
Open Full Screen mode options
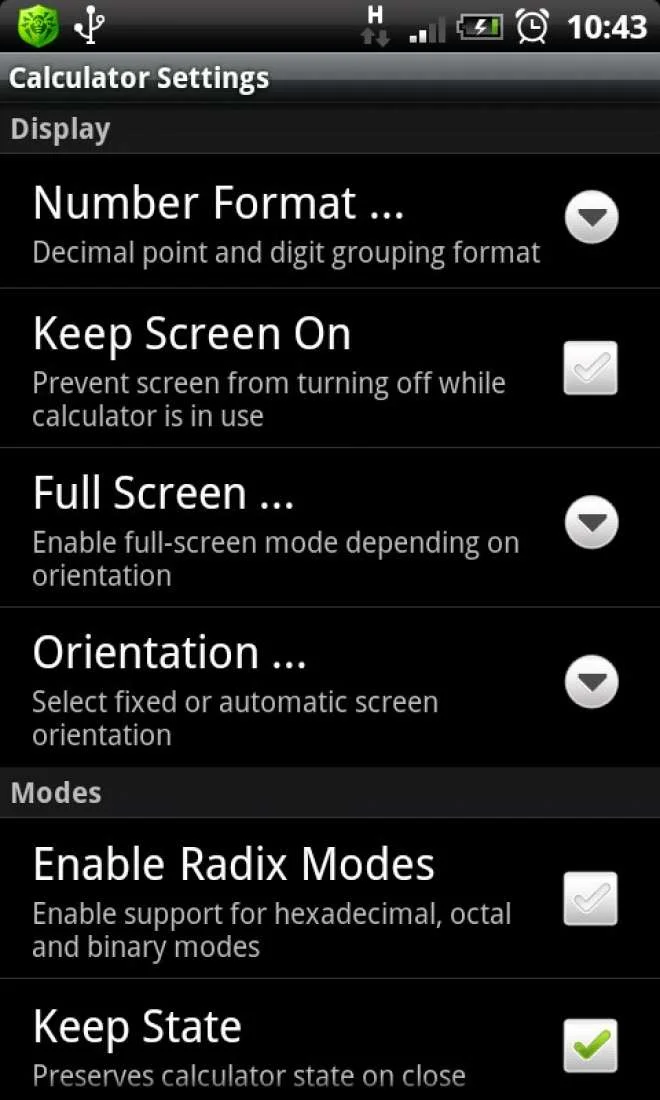click(x=590, y=523)
